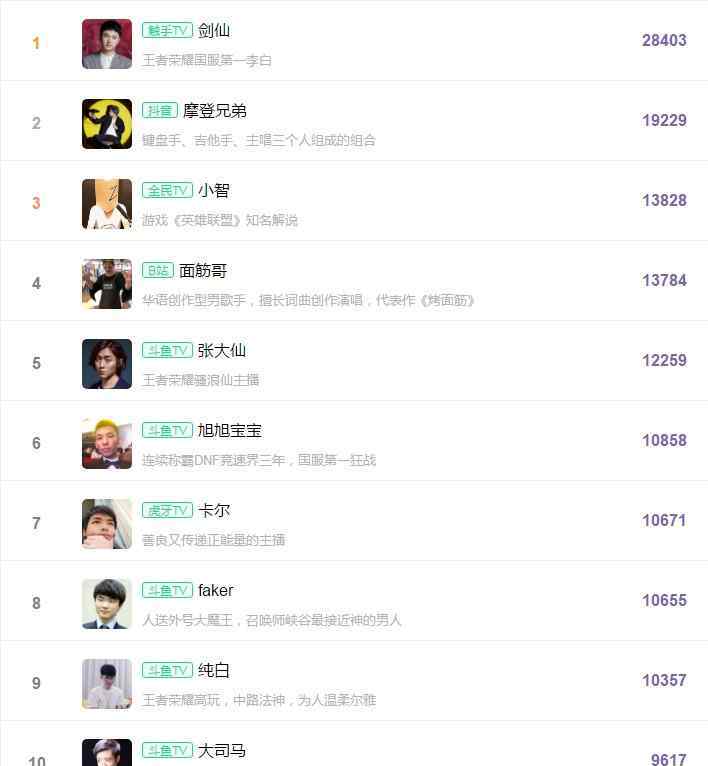
Task: Select 大司马 in the list
Action: tap(221, 750)
